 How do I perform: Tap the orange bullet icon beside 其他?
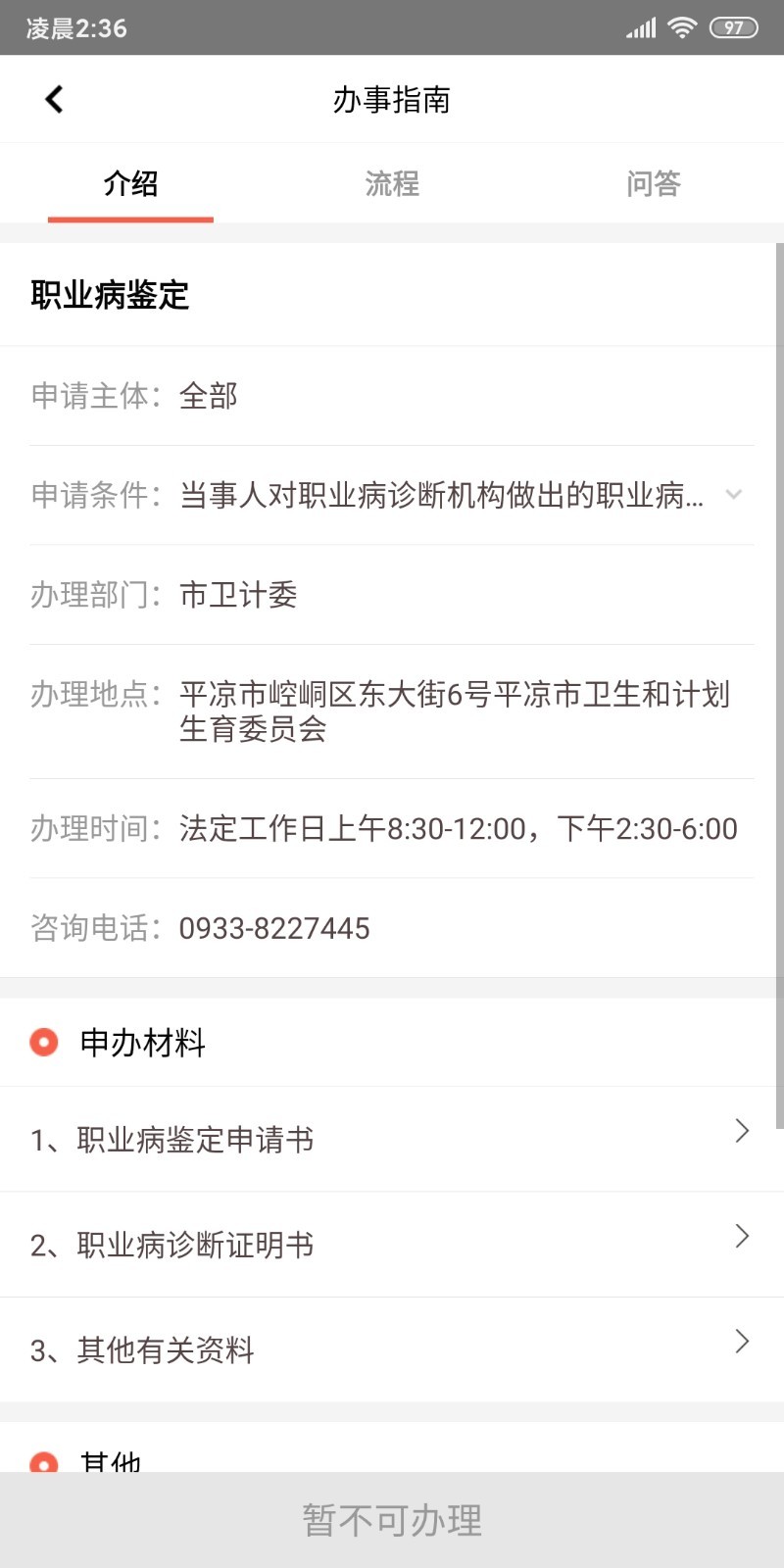click(x=43, y=1460)
